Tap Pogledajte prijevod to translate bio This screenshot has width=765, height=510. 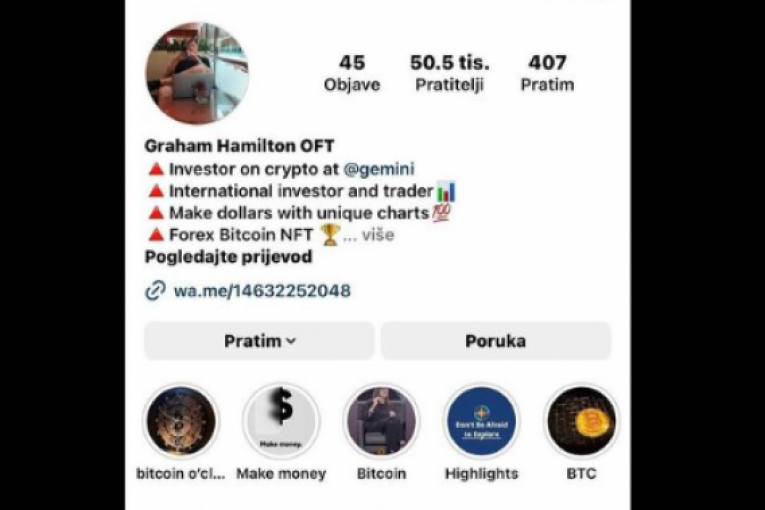pos(228,257)
